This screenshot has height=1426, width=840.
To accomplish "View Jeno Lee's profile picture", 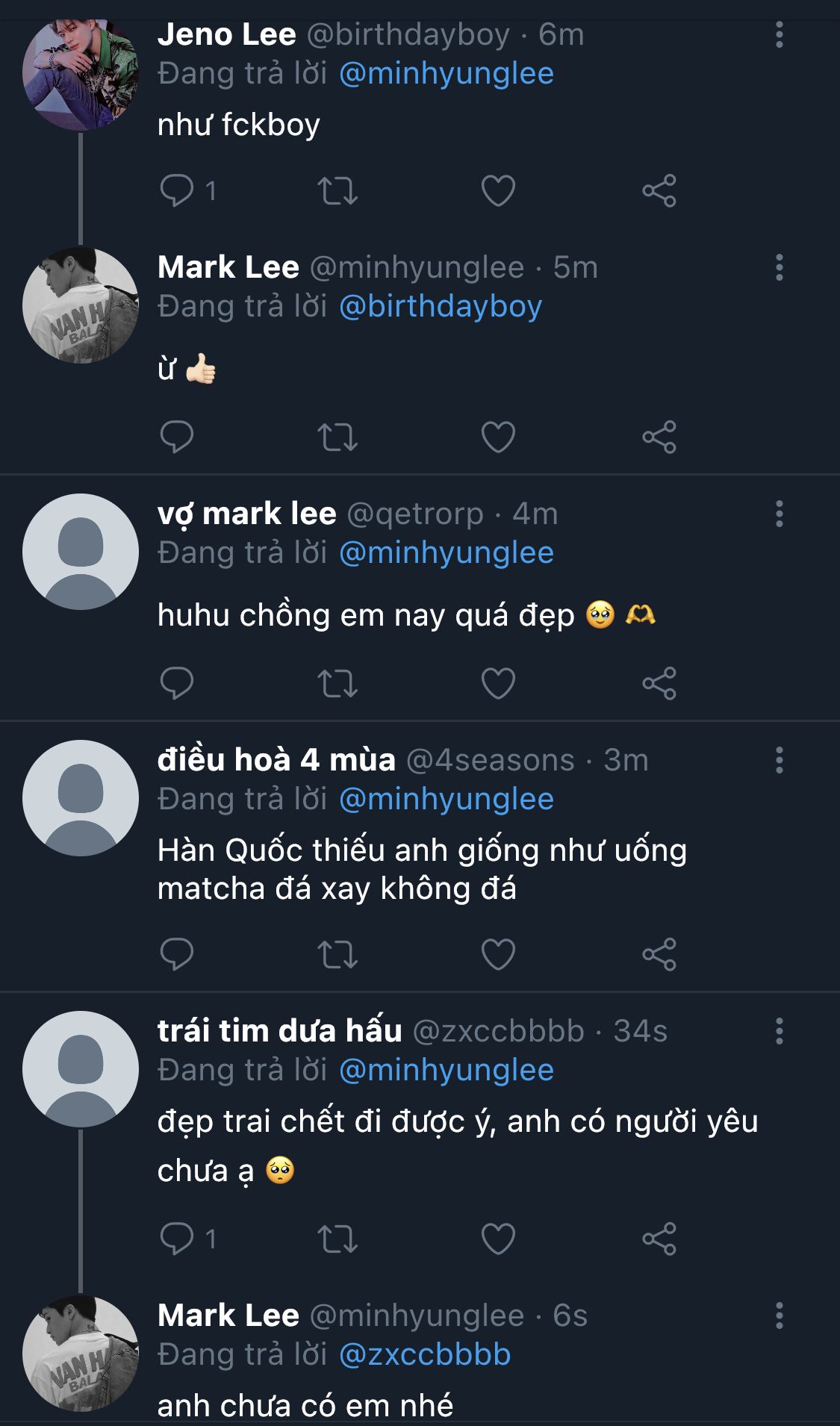I will click(x=81, y=73).
